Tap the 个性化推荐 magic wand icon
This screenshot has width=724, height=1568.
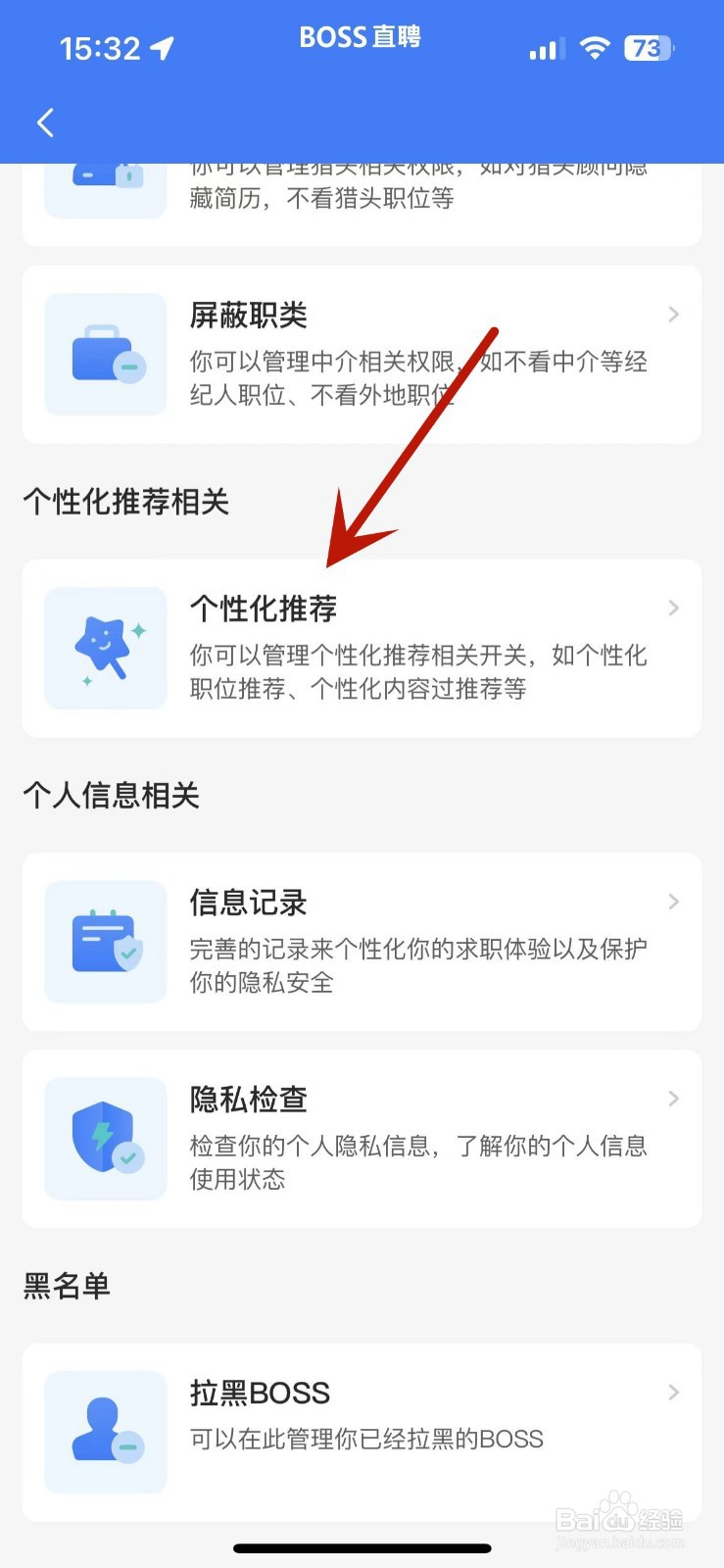coord(105,647)
